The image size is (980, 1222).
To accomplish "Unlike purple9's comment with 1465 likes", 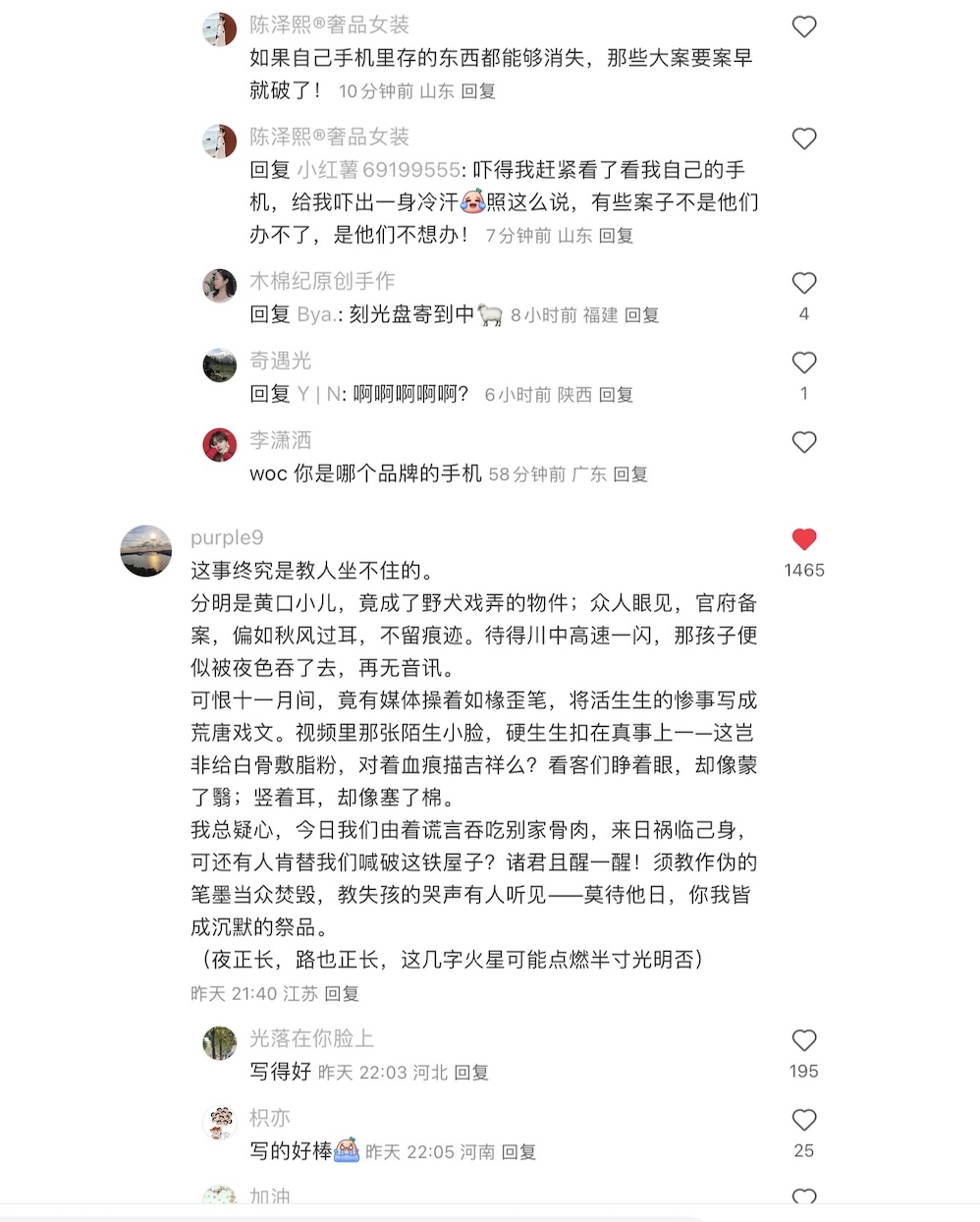I will (803, 538).
